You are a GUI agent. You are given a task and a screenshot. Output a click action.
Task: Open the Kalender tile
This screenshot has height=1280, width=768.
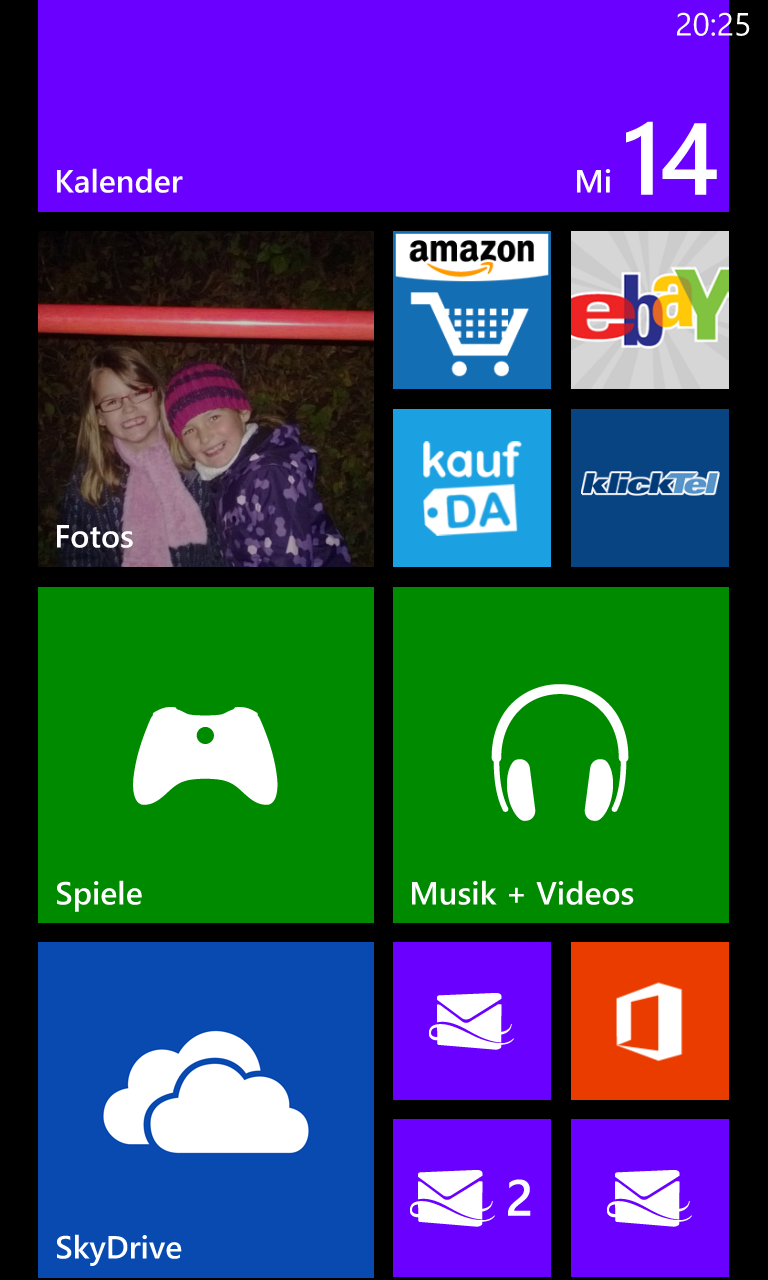click(383, 106)
